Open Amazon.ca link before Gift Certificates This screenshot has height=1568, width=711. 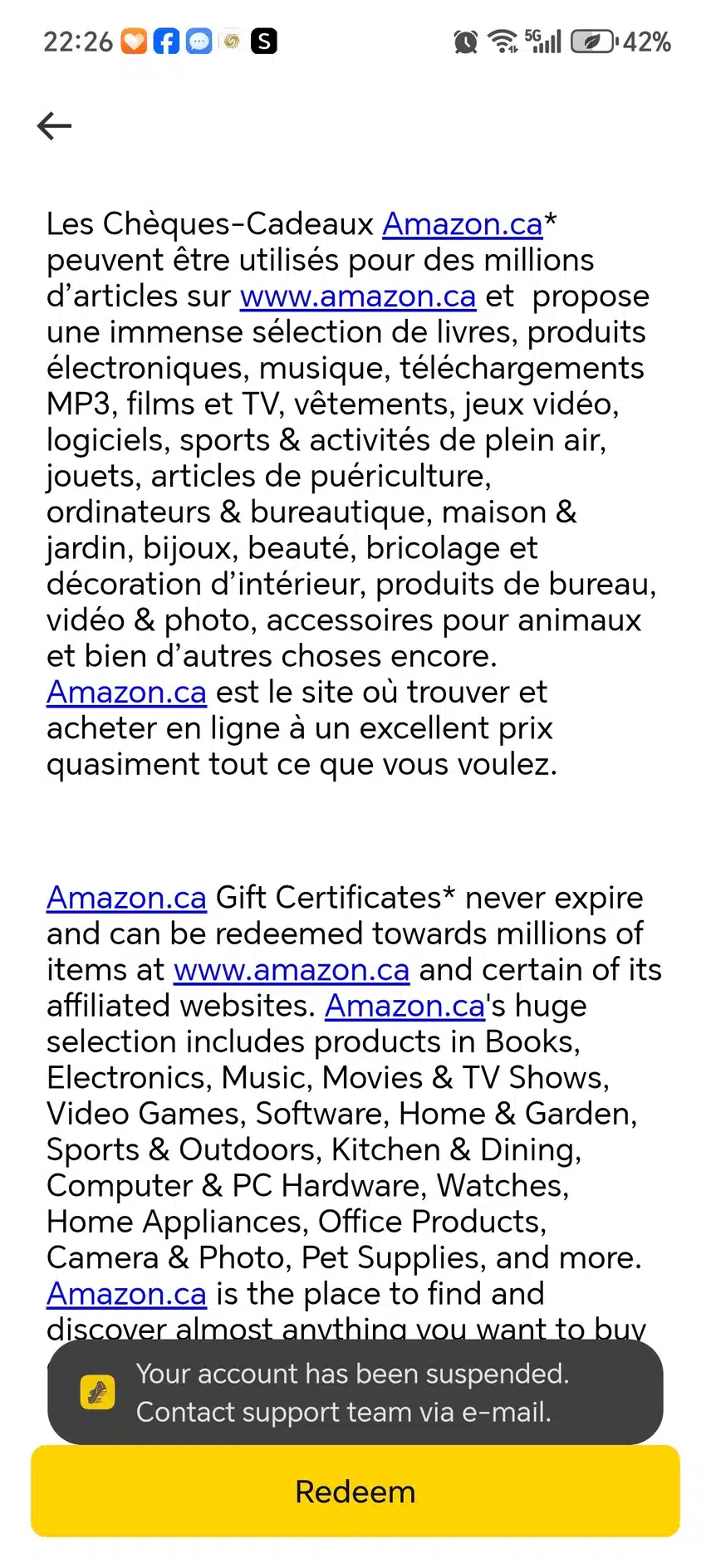point(126,898)
